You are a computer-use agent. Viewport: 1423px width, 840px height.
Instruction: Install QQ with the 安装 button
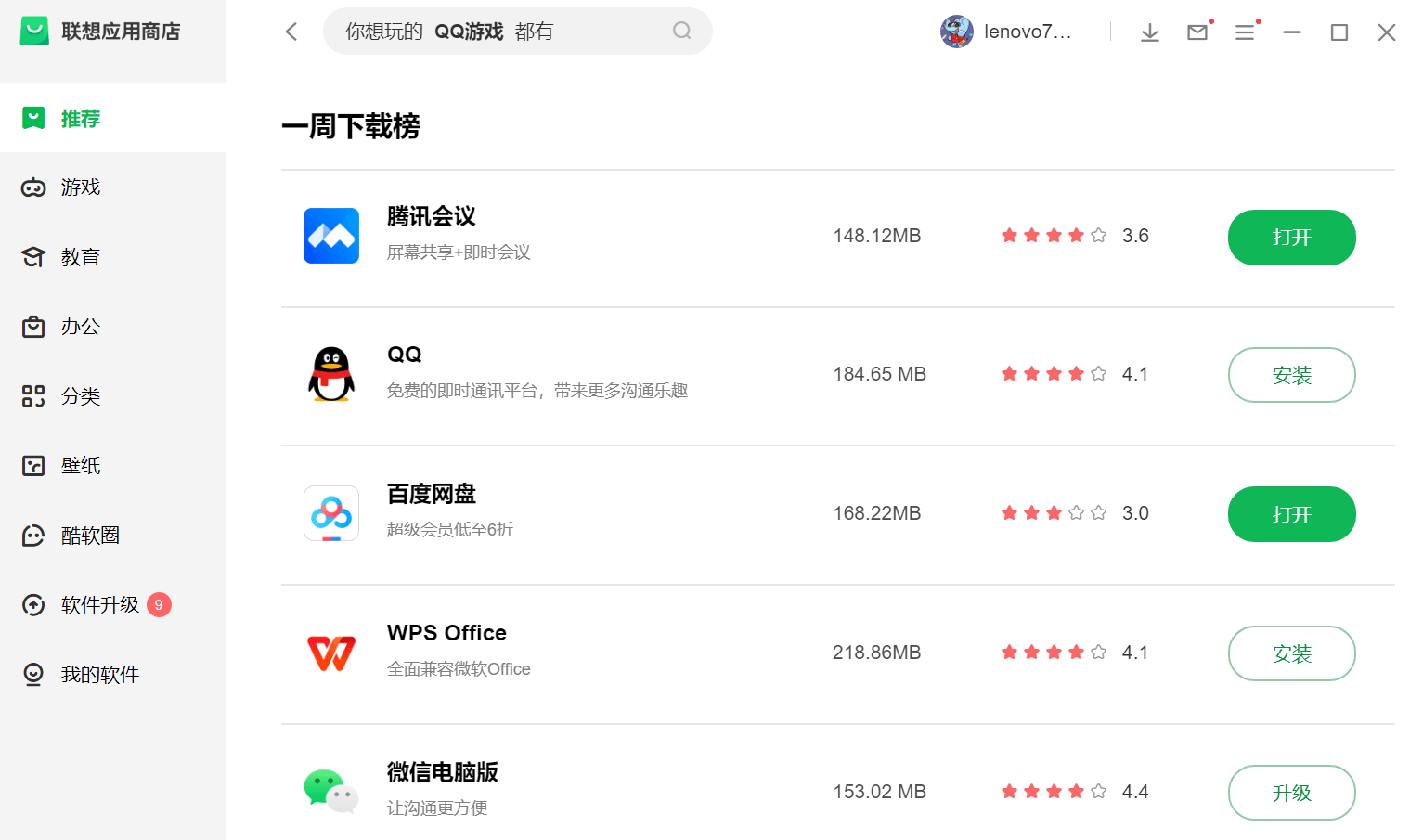[x=1291, y=375]
